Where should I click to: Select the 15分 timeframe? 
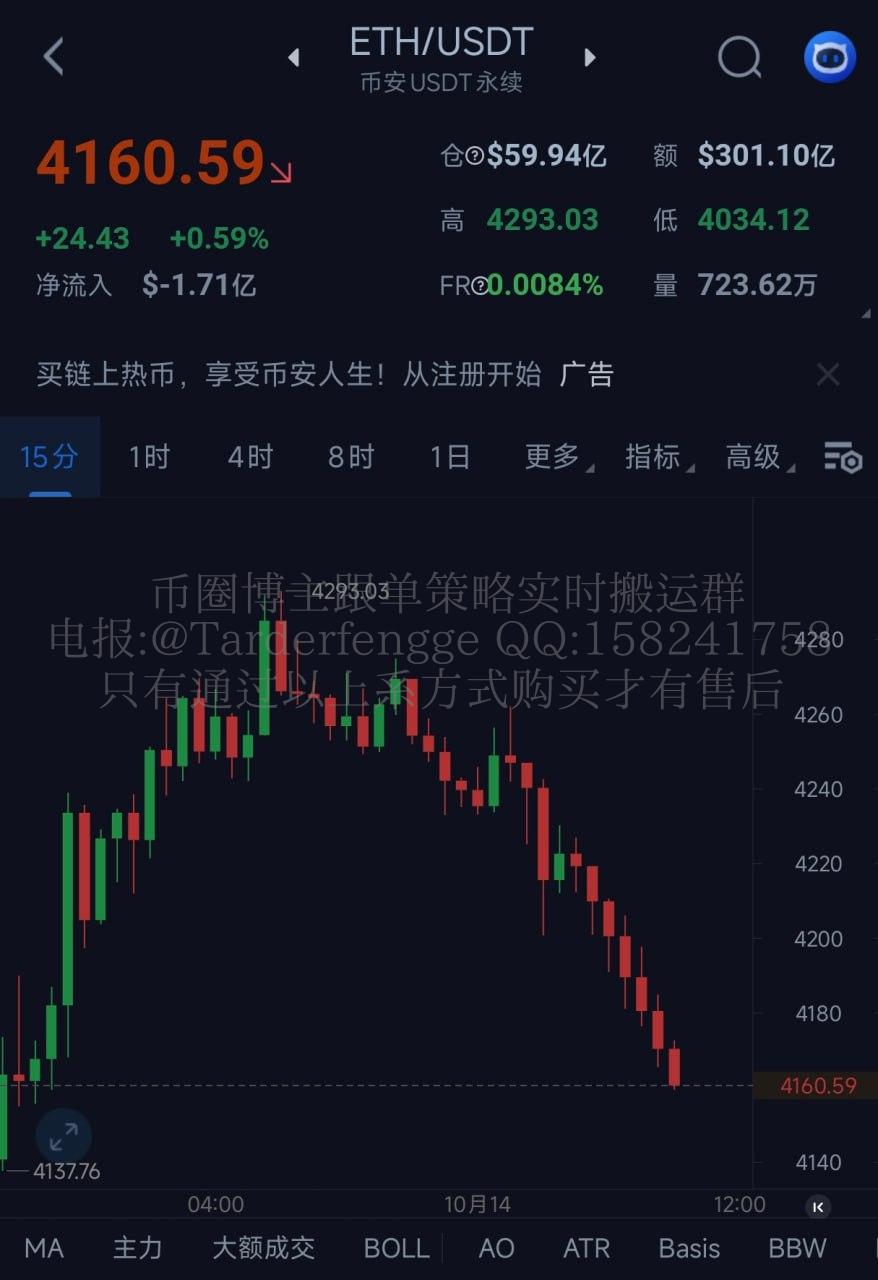[49, 457]
